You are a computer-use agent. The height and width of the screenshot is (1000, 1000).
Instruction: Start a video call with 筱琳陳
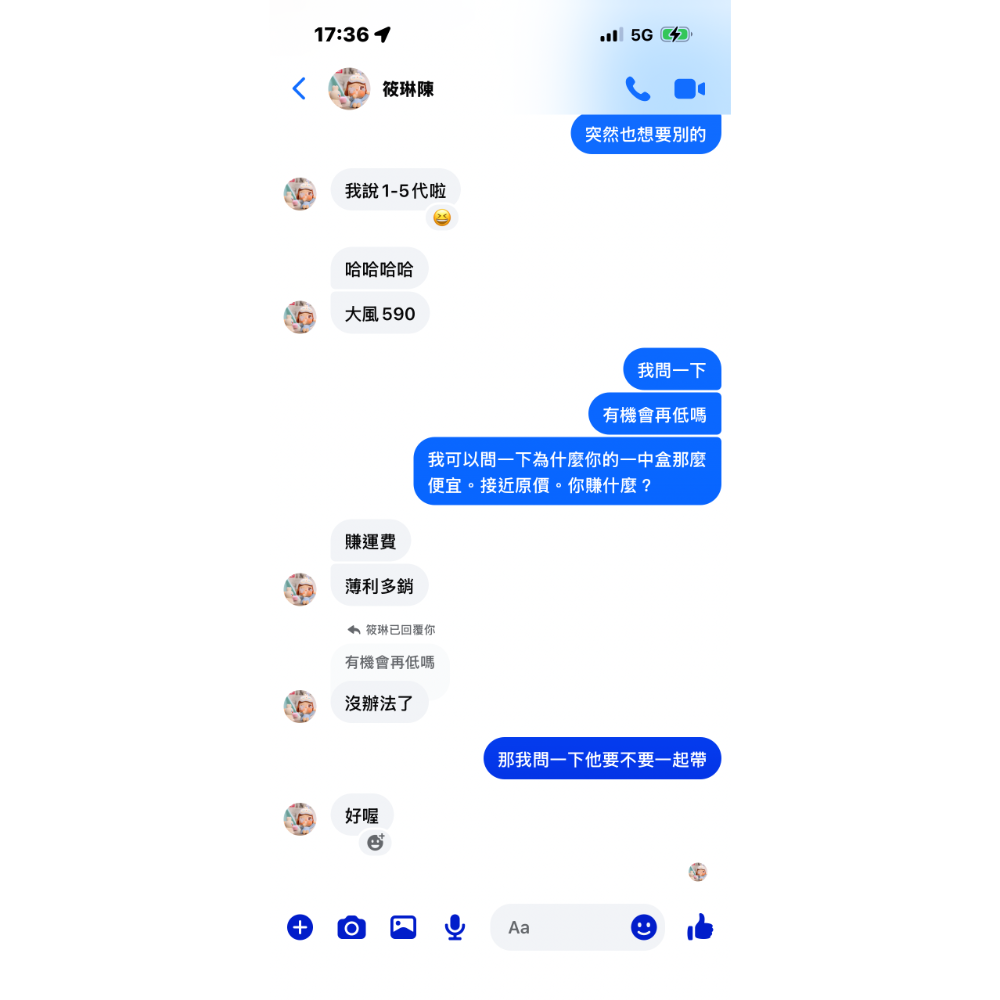click(x=689, y=89)
